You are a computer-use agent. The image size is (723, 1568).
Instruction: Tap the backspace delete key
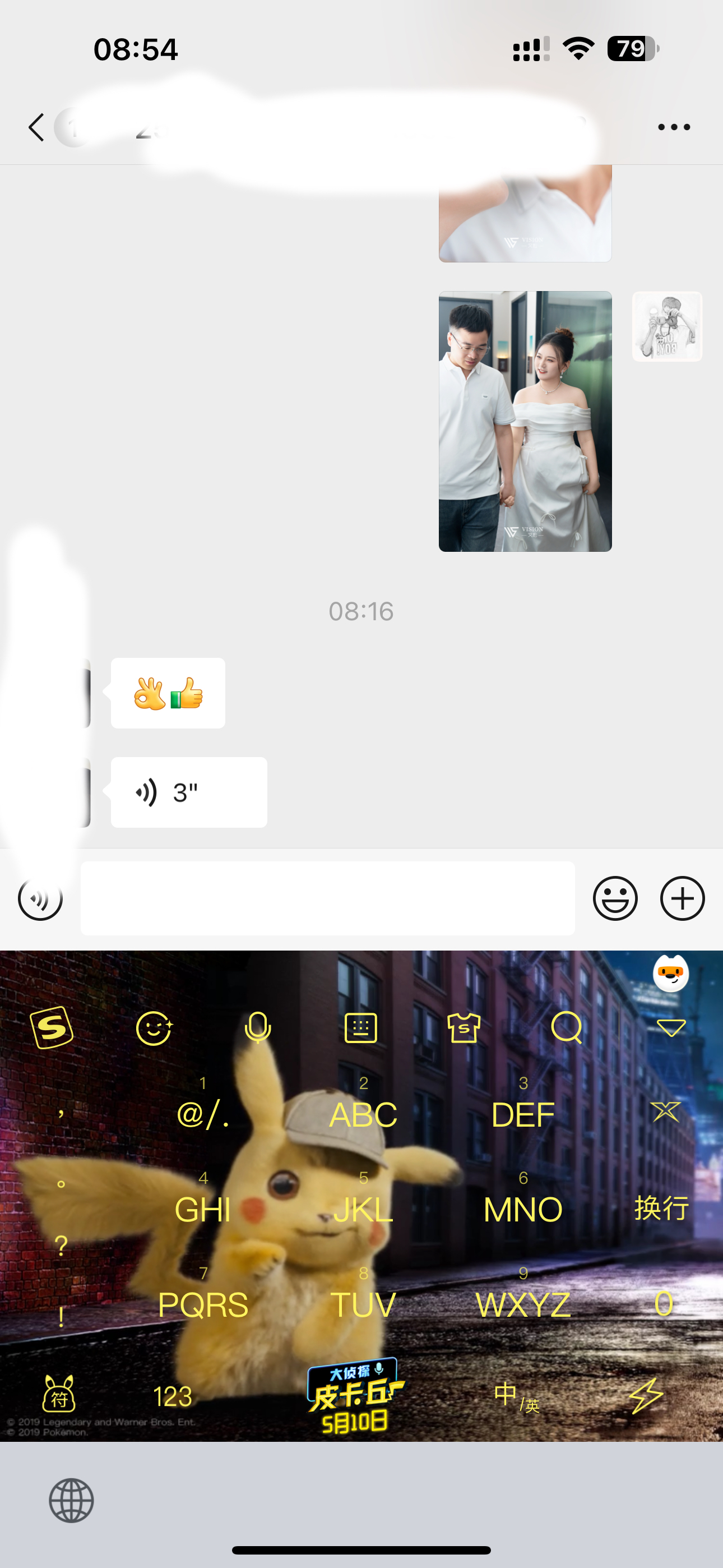(665, 1112)
